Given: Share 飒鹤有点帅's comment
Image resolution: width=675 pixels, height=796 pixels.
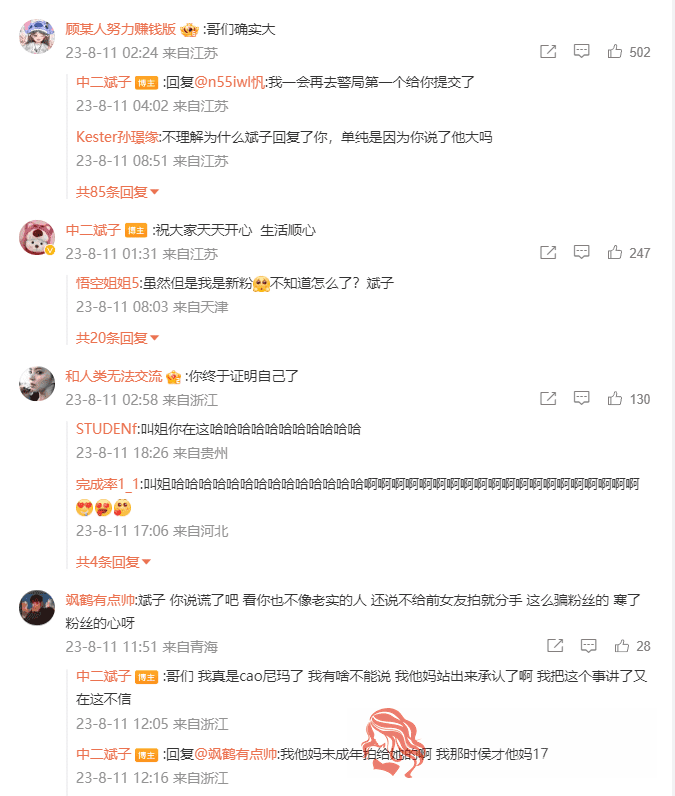Looking at the screenshot, I should click(555, 646).
